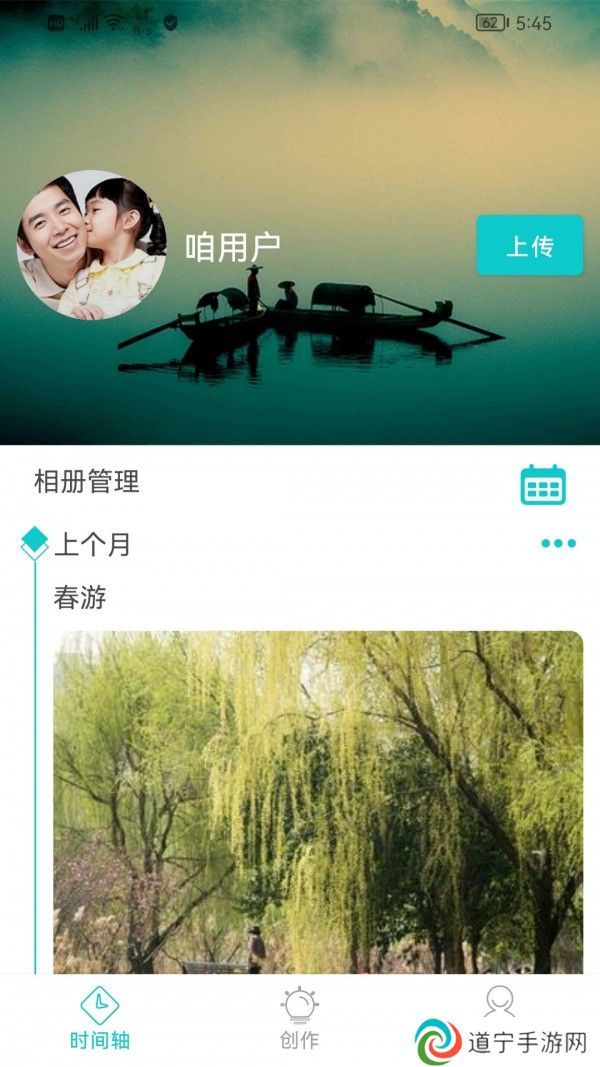
Task: Open the calendar icon beside 相册管理
Action: tap(543, 484)
